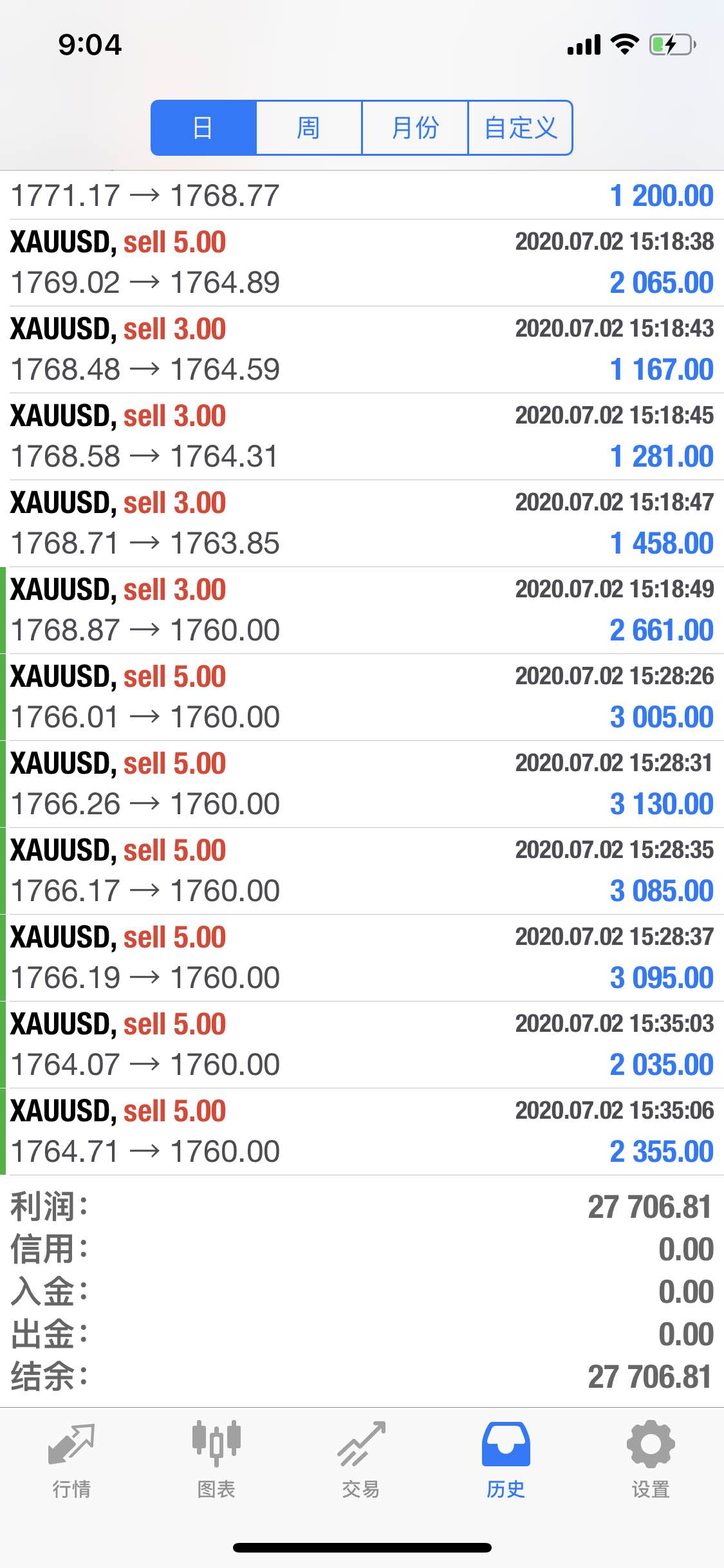Show details of the 2 355.00 profit trade
The width and height of the screenshot is (724, 1568).
[x=362, y=1132]
